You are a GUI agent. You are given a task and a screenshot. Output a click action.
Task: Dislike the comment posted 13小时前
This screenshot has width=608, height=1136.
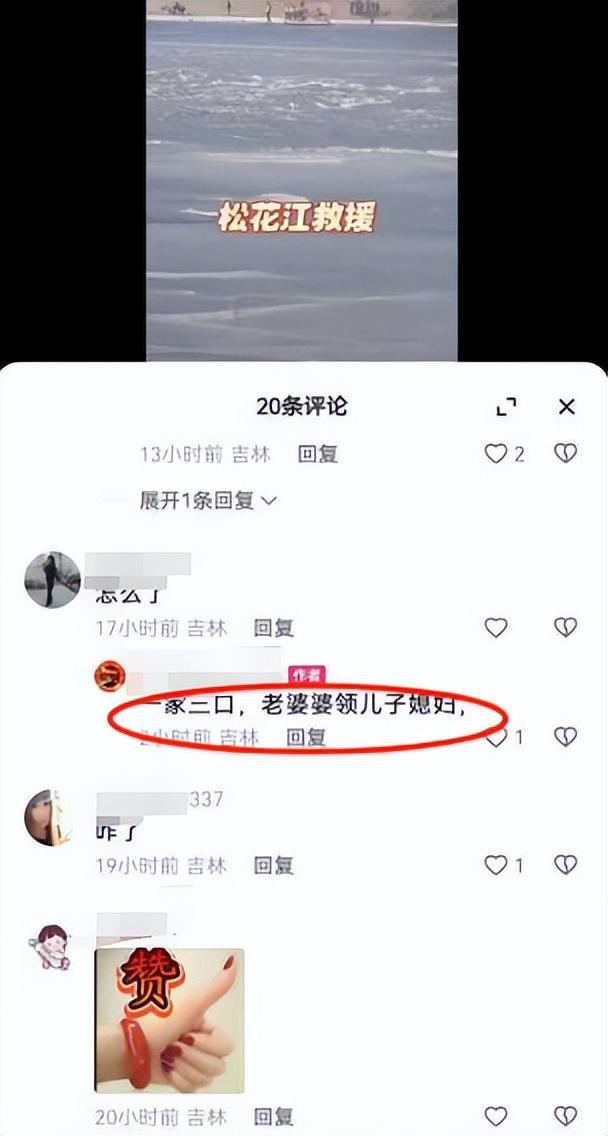(x=565, y=454)
